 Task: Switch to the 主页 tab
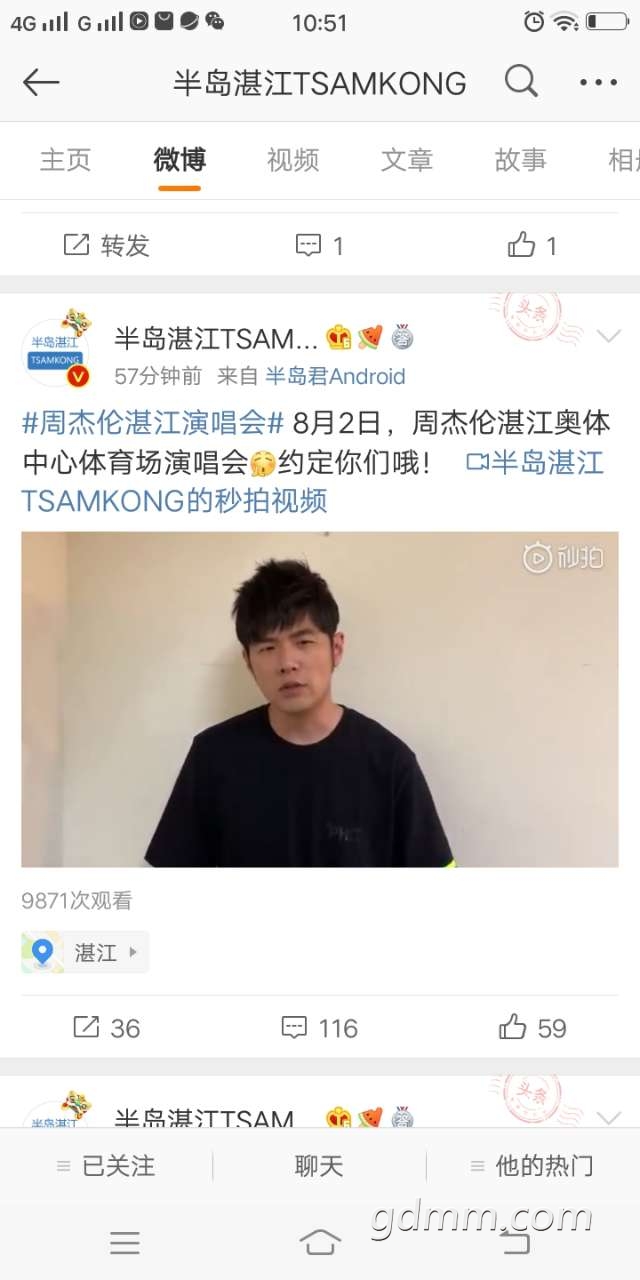pos(65,160)
